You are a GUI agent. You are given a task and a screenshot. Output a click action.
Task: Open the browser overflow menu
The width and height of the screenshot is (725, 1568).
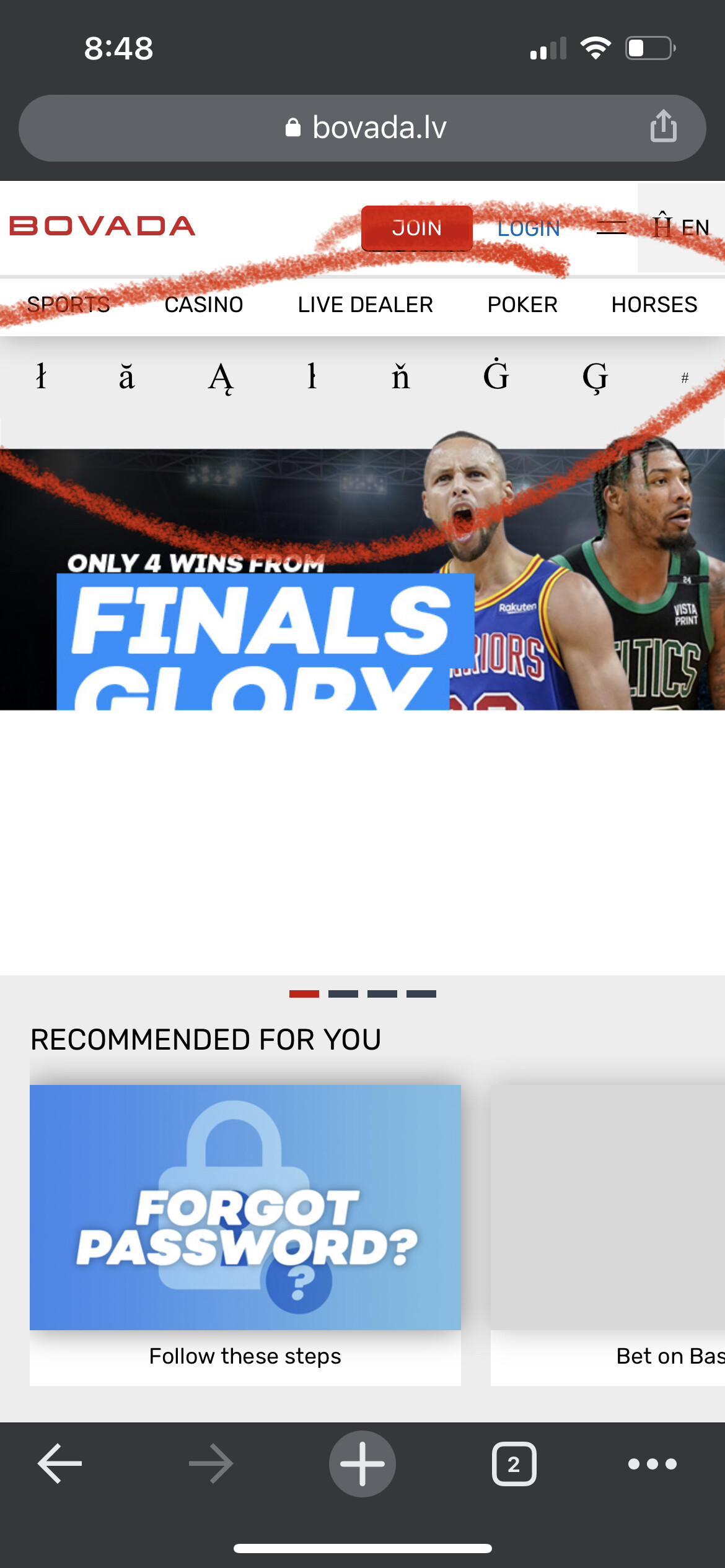(x=652, y=1464)
